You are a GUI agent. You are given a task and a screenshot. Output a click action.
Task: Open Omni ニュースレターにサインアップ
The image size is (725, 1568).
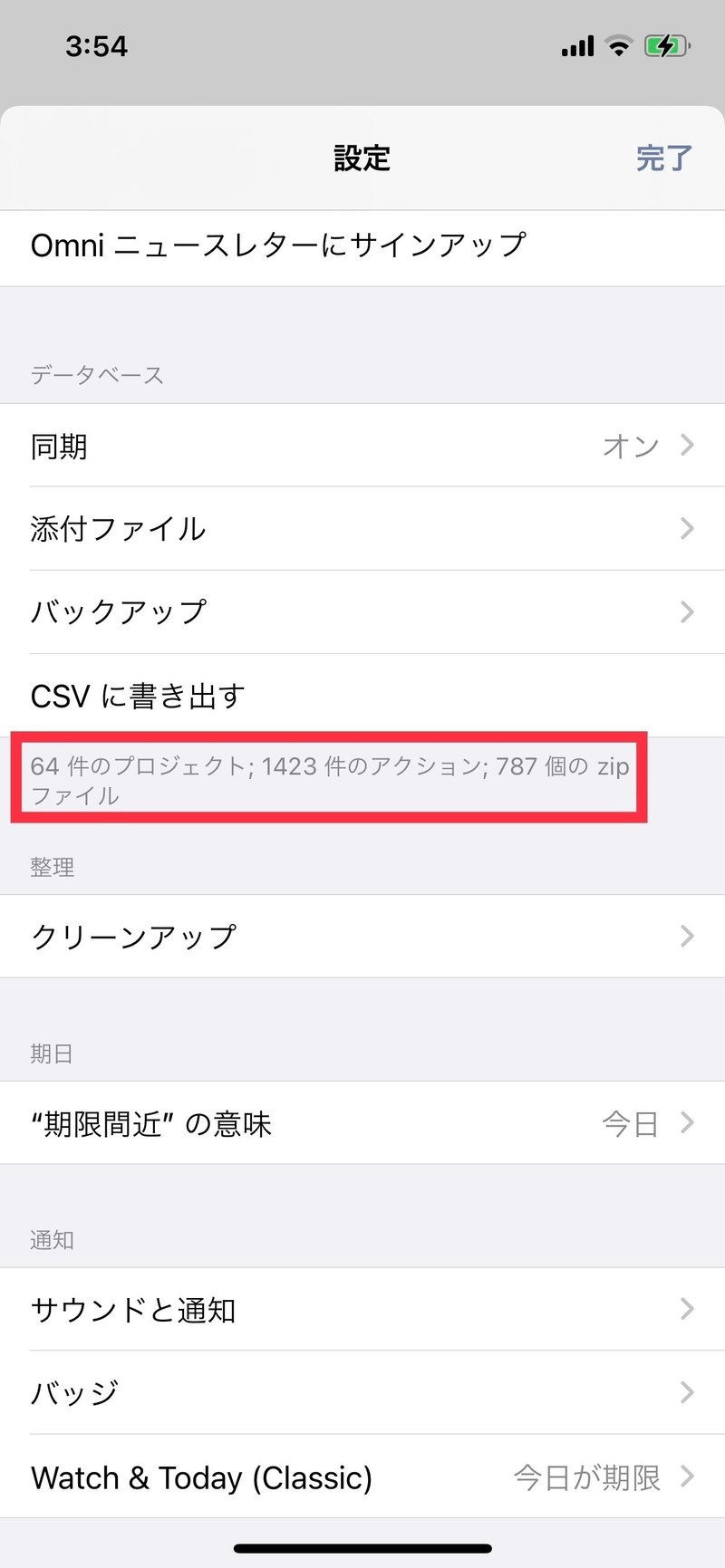[362, 245]
